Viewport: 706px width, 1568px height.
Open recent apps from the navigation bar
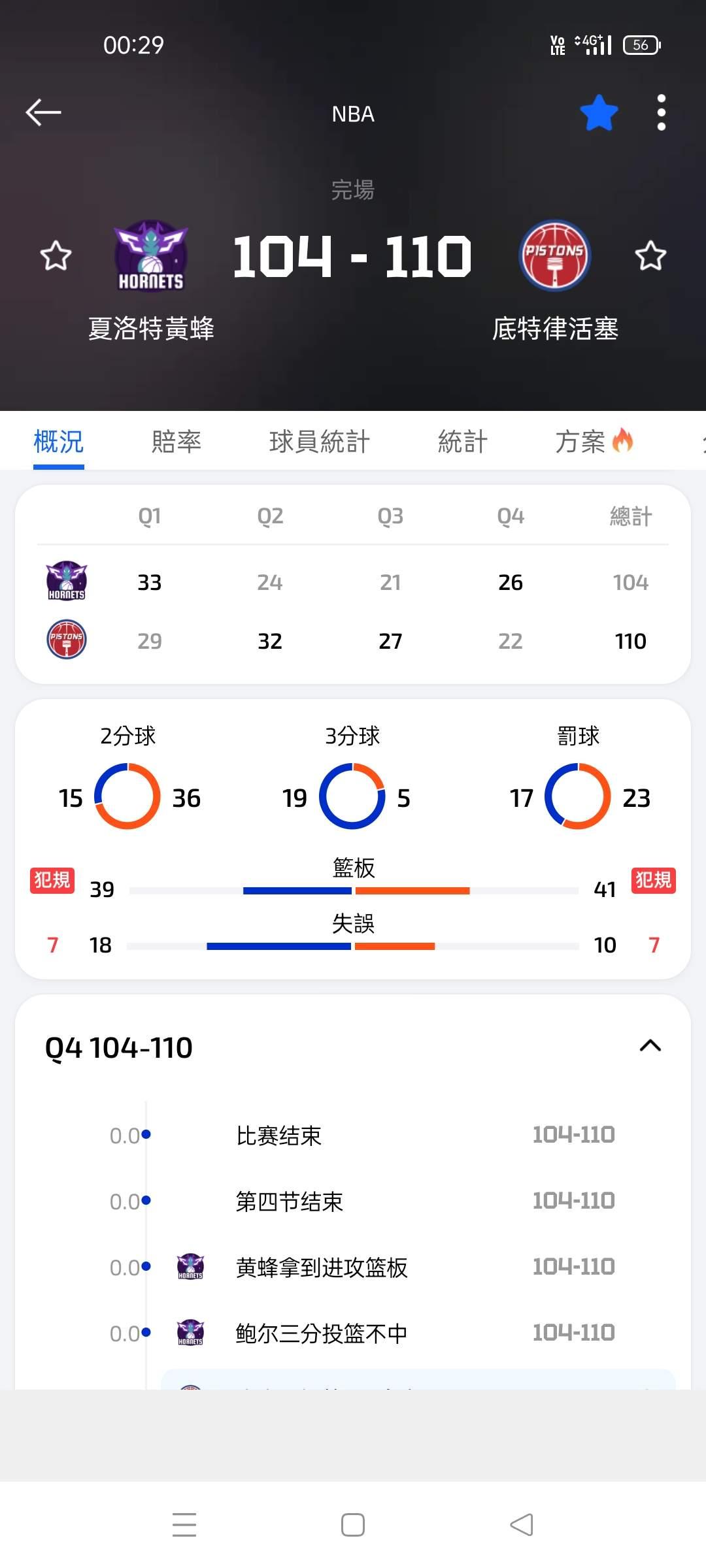pos(184,1525)
